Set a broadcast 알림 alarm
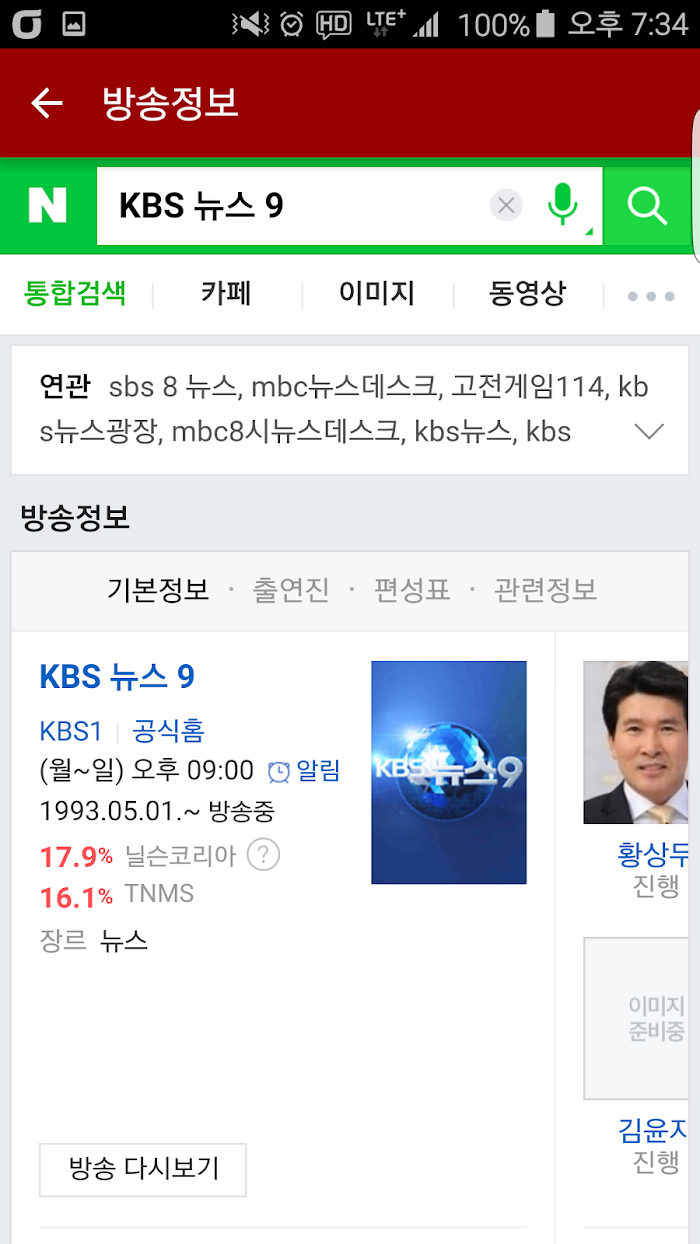 pyautogui.click(x=304, y=771)
